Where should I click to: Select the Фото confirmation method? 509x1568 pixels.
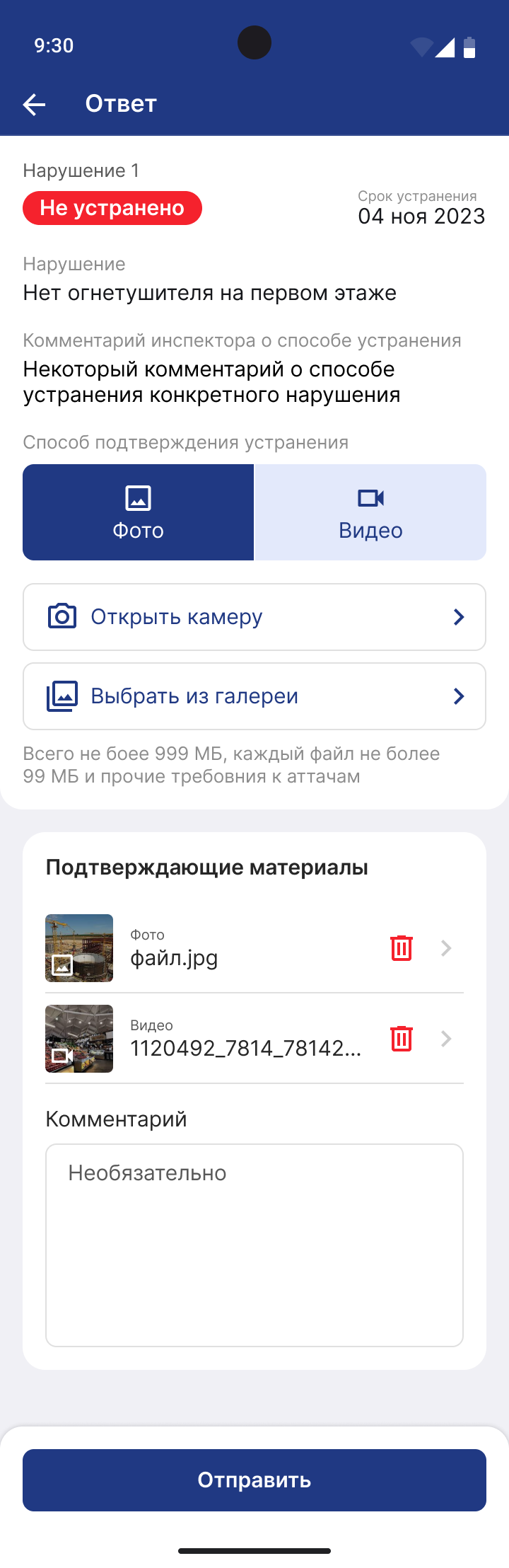pos(139,512)
